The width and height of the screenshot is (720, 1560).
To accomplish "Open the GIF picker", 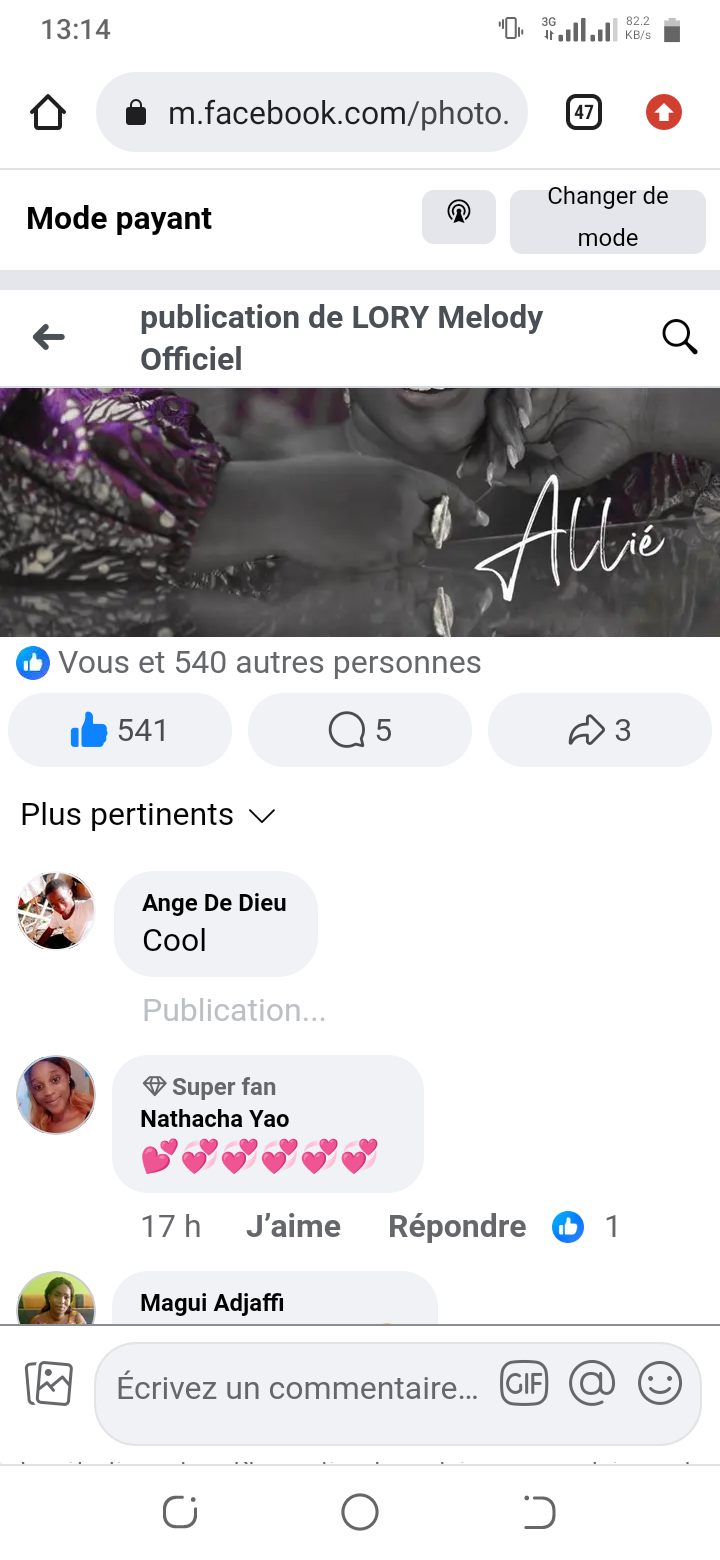I will click(524, 1385).
